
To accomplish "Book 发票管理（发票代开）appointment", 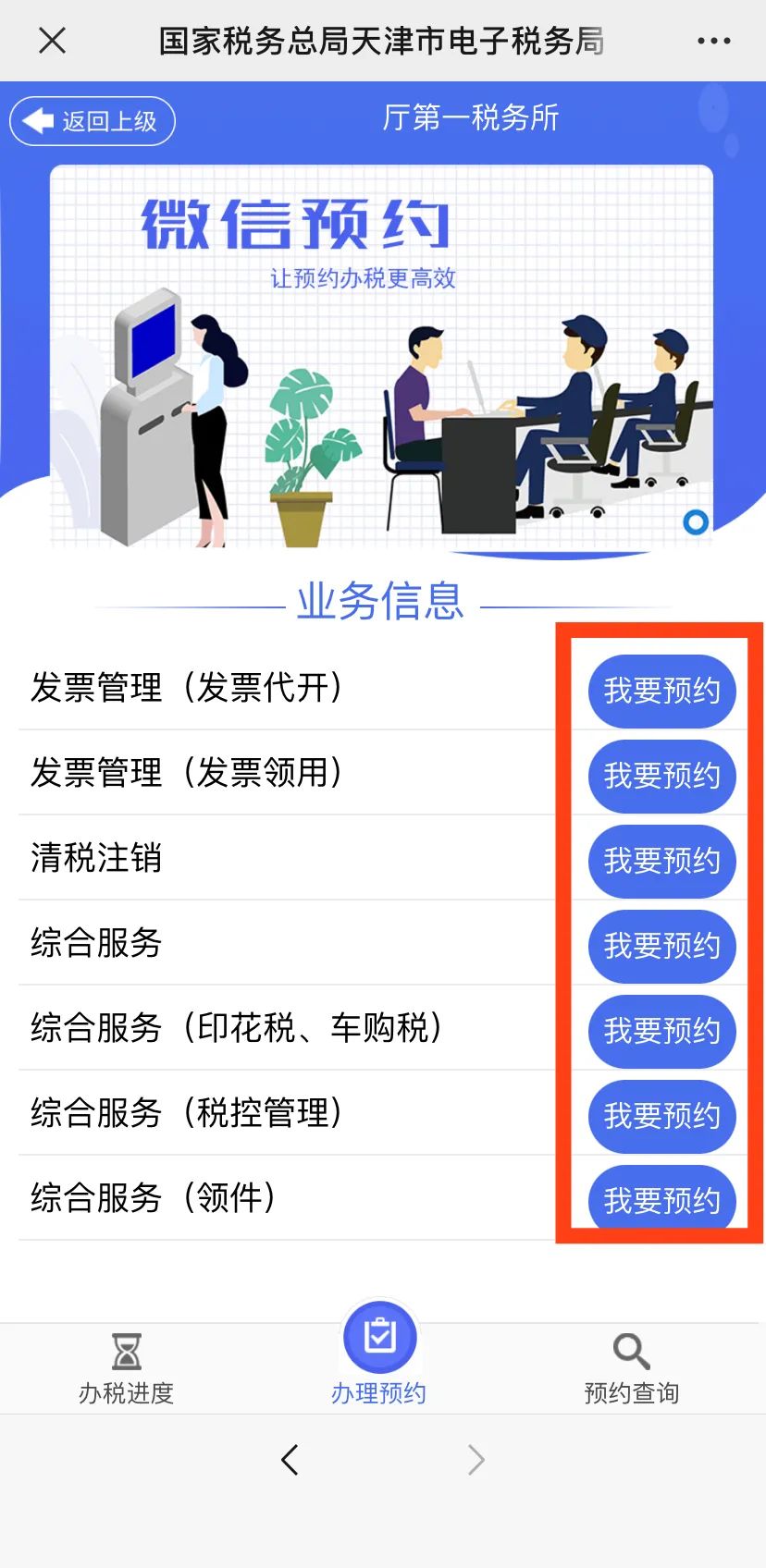I will [661, 691].
